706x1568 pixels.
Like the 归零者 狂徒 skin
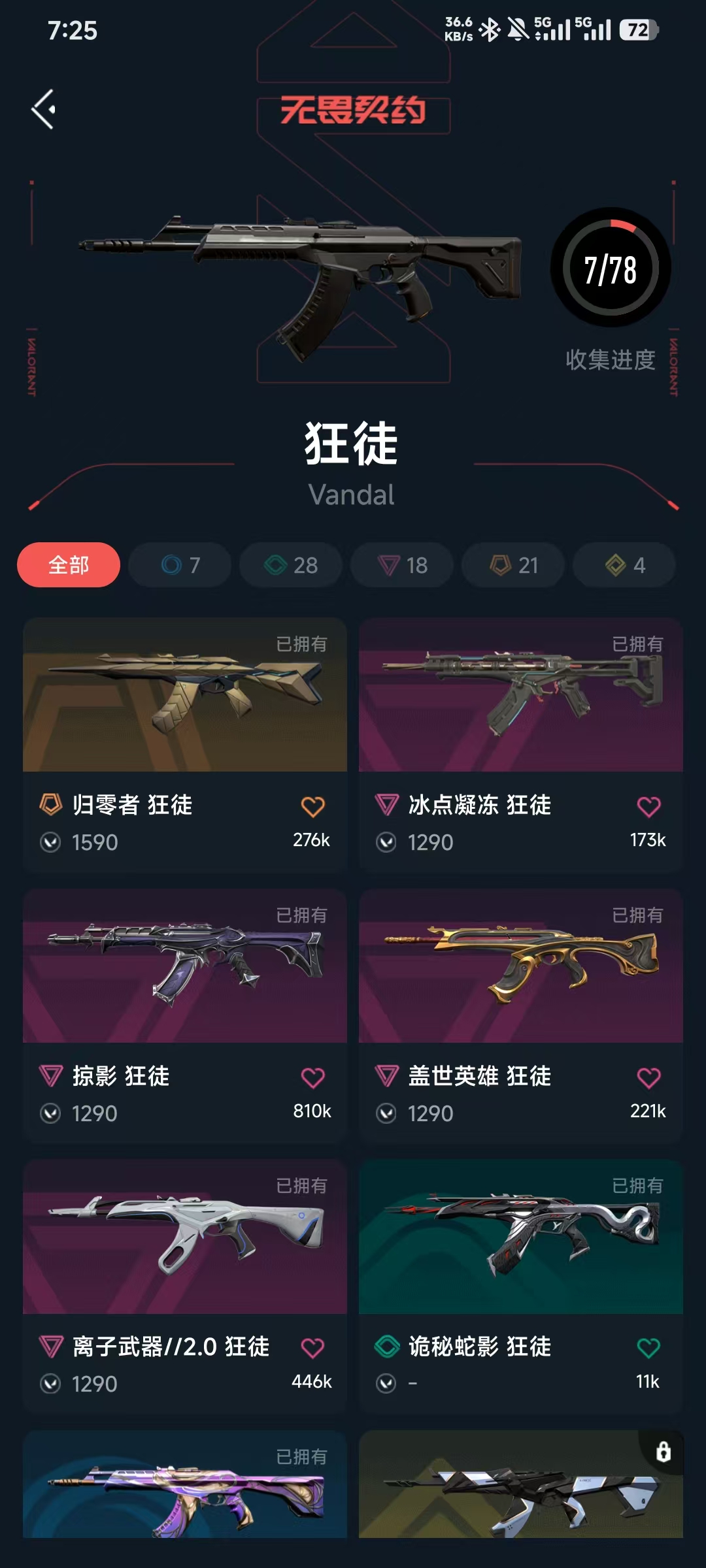(312, 807)
